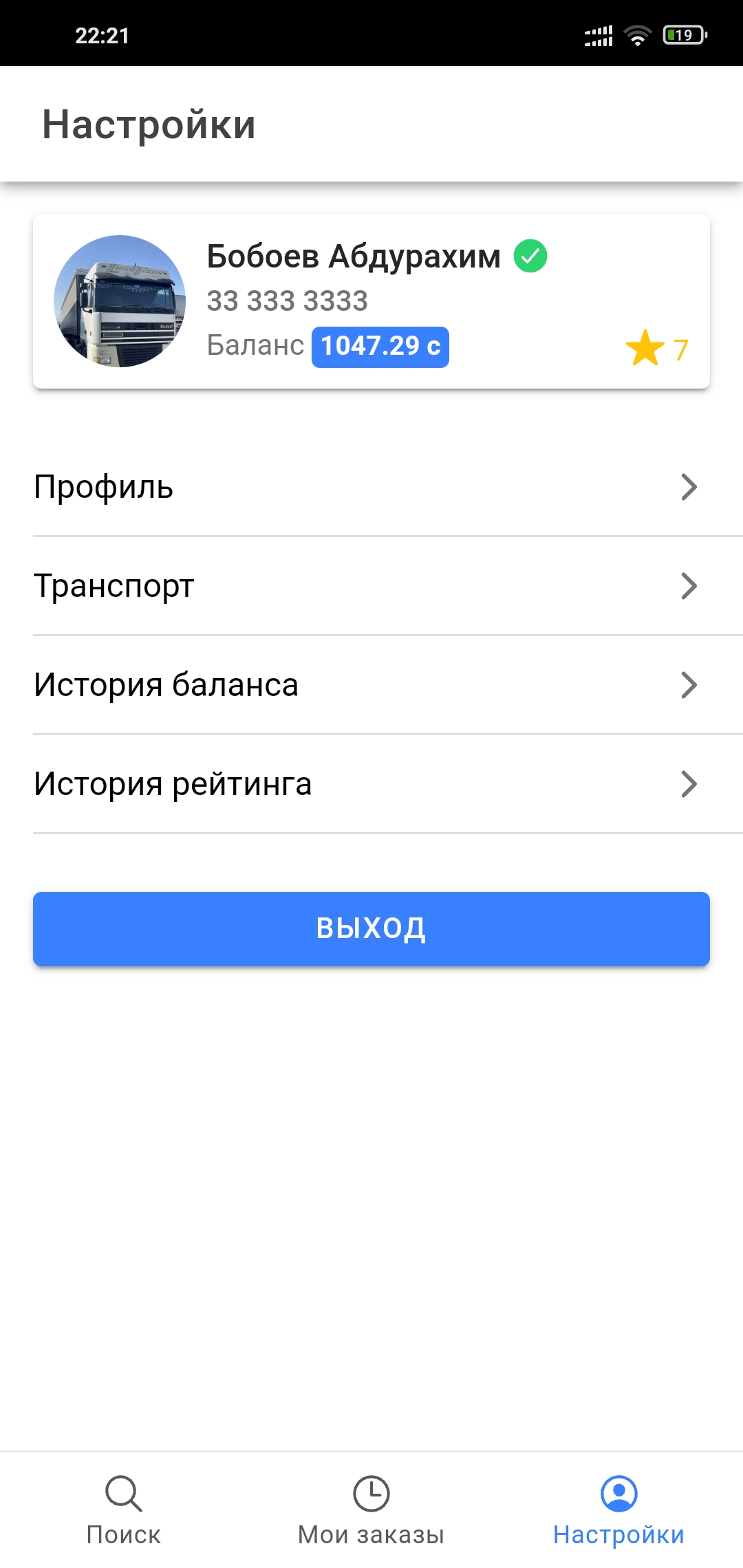This screenshot has height=1568, width=743.
Task: Select the Настройки tab
Action: 618,1510
